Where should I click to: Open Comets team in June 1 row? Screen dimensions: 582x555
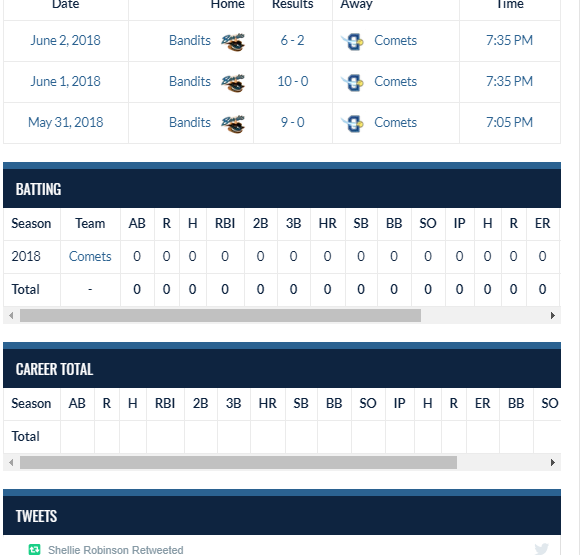pos(395,81)
